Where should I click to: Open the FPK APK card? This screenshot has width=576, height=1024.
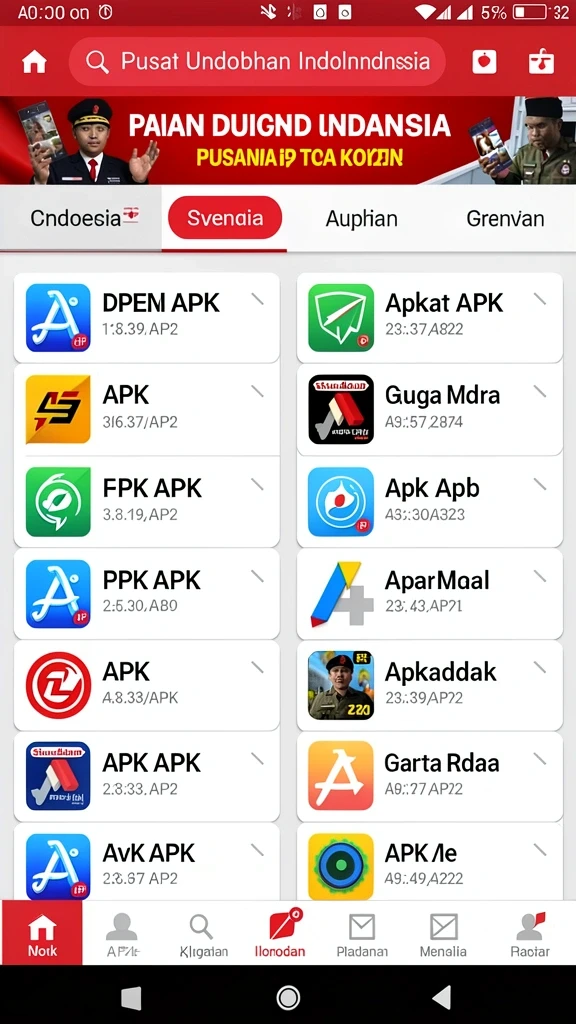(147, 502)
